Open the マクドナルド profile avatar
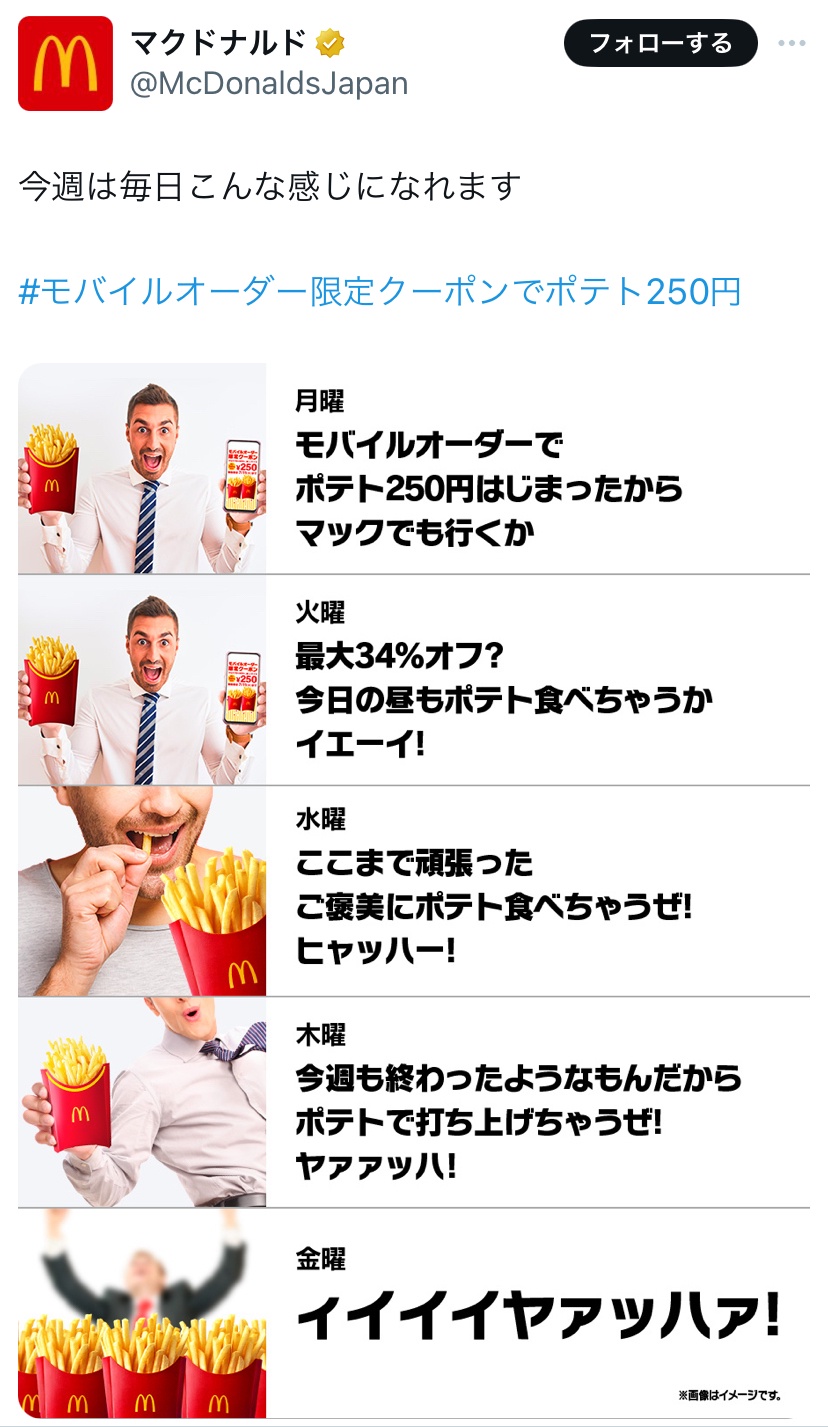The image size is (828, 1427). pyautogui.click(x=65, y=63)
